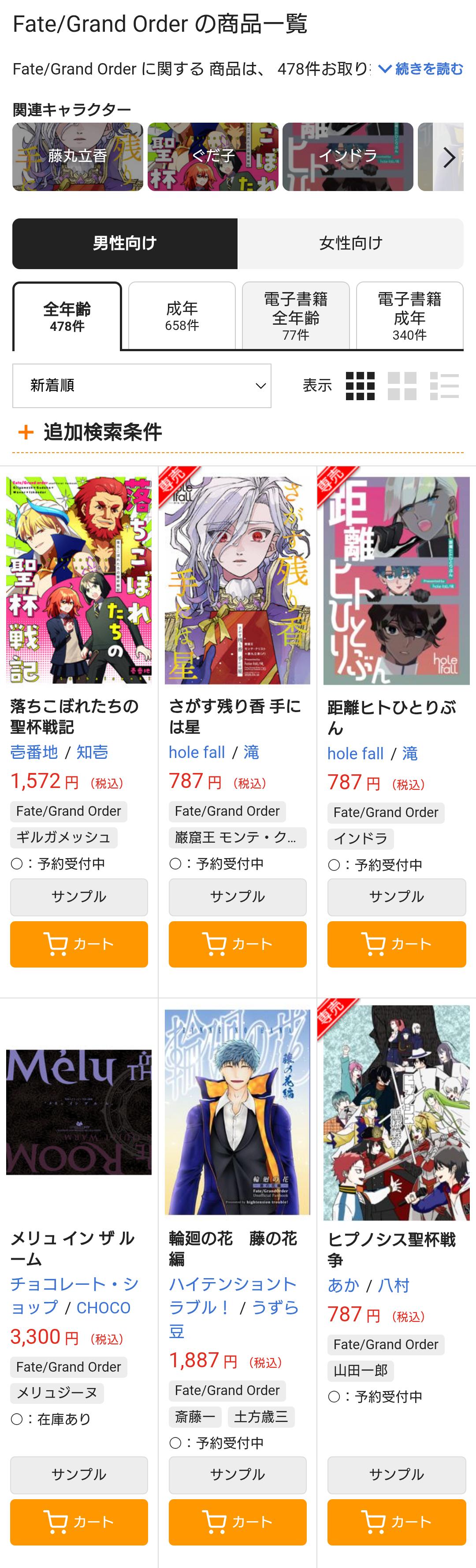This screenshot has height=1568, width=476.
Task: Choose the two-column grid view icon
Action: tap(402, 385)
